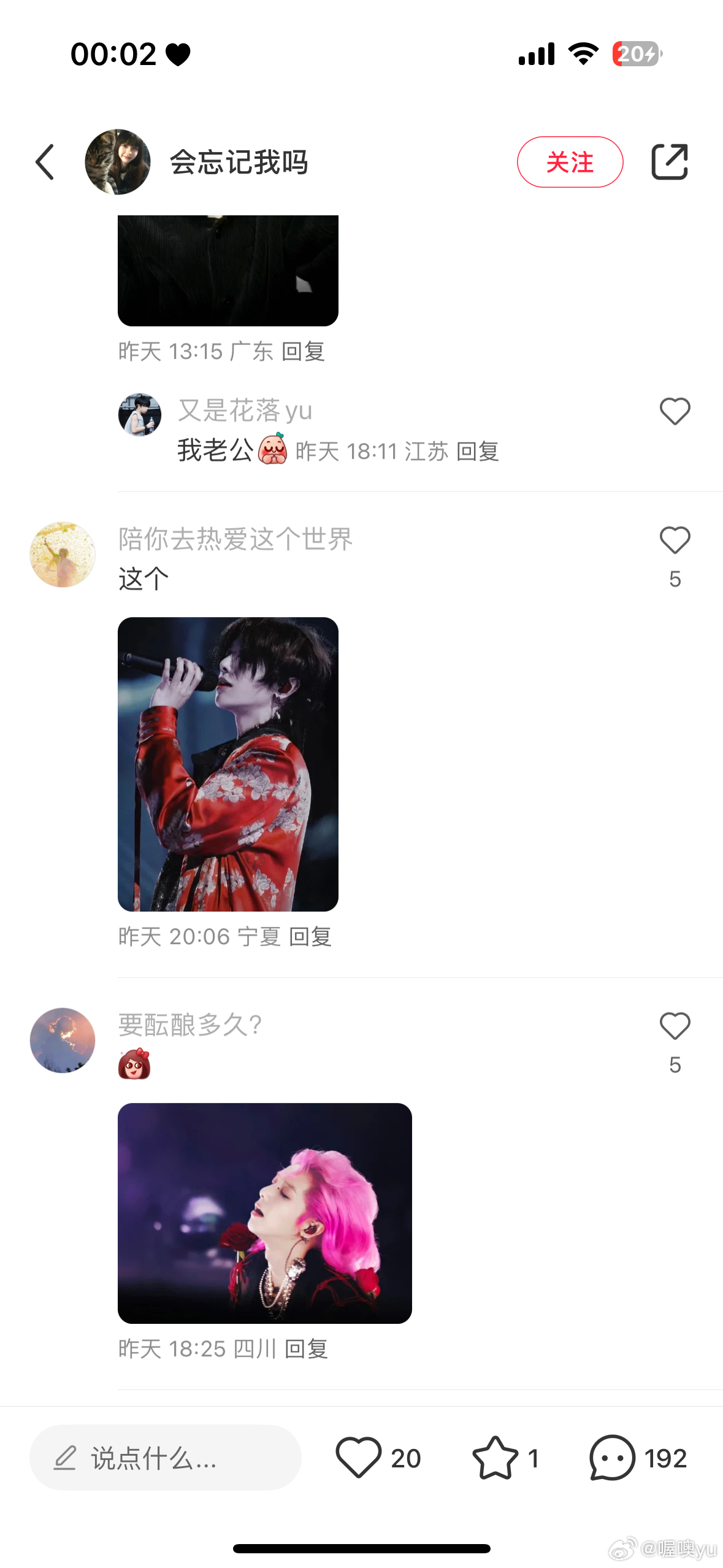The width and height of the screenshot is (723, 1568).
Task: Open the 192 comments bubble
Action: [638, 1458]
